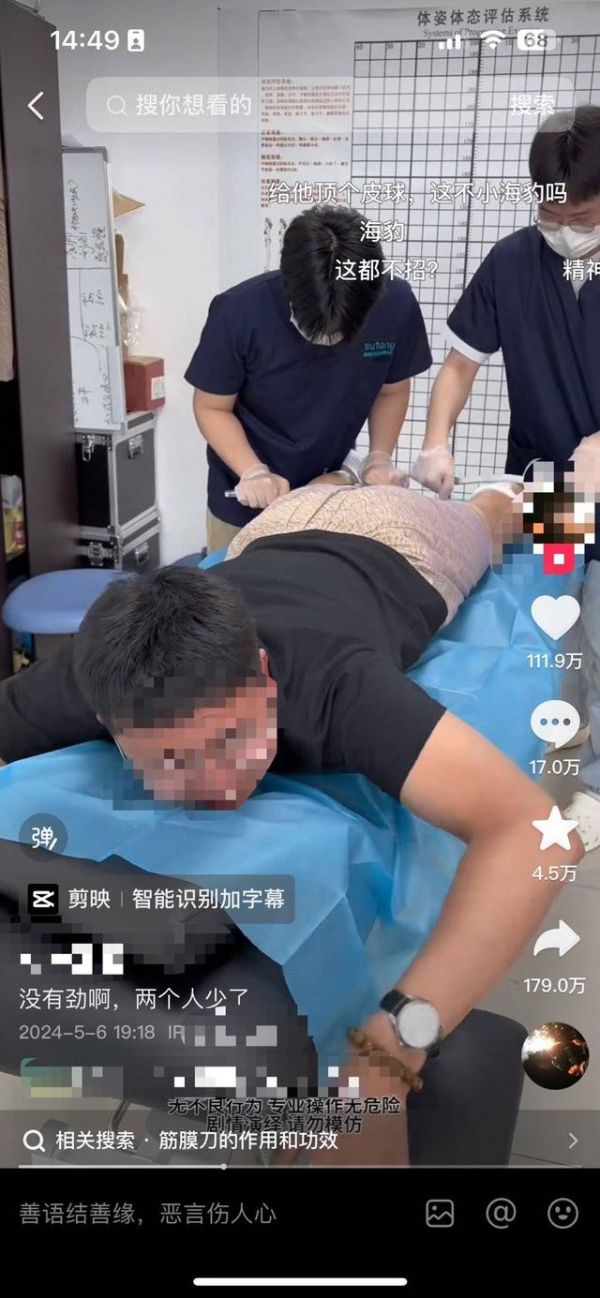Image resolution: width=600 pixels, height=1298 pixels.
Task: Open the emoji picker in comment bar
Action: tap(563, 1214)
